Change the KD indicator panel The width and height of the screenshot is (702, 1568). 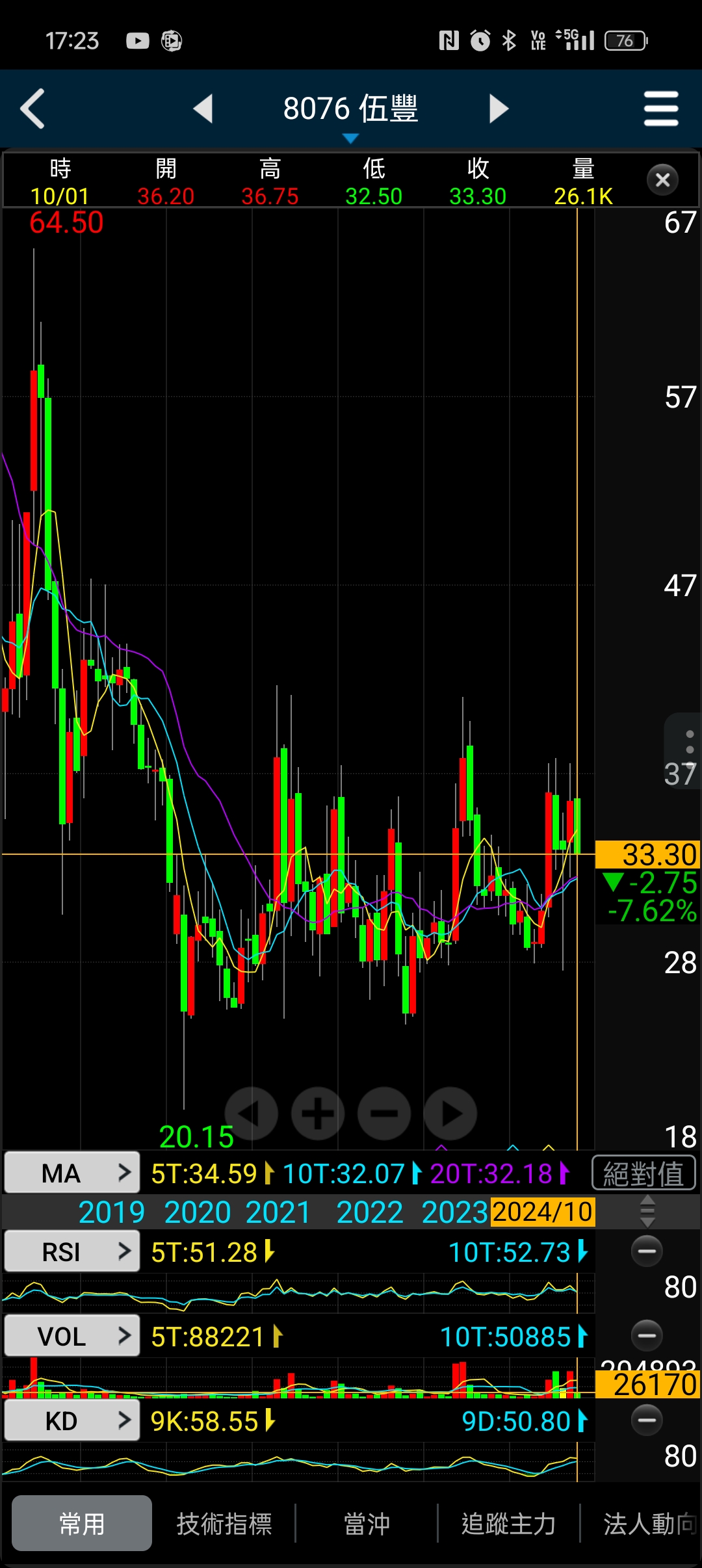tap(72, 1421)
